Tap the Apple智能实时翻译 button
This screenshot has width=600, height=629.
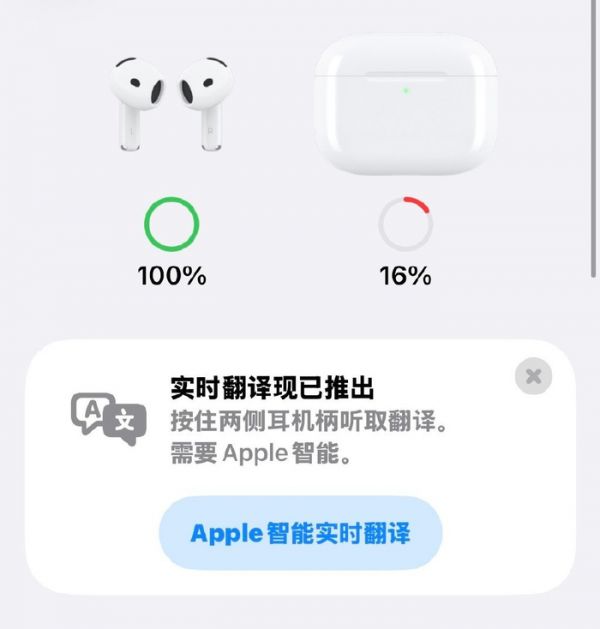click(x=300, y=532)
